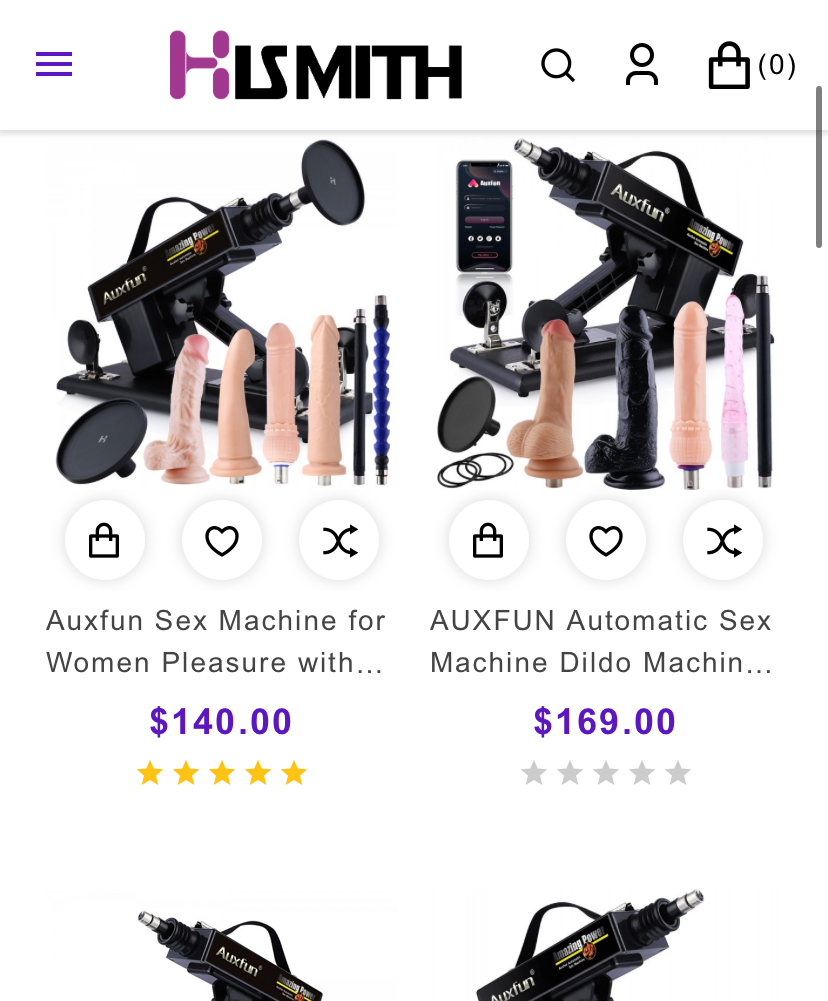Compare the $140.00 item
The width and height of the screenshot is (828, 1001).
click(x=339, y=541)
